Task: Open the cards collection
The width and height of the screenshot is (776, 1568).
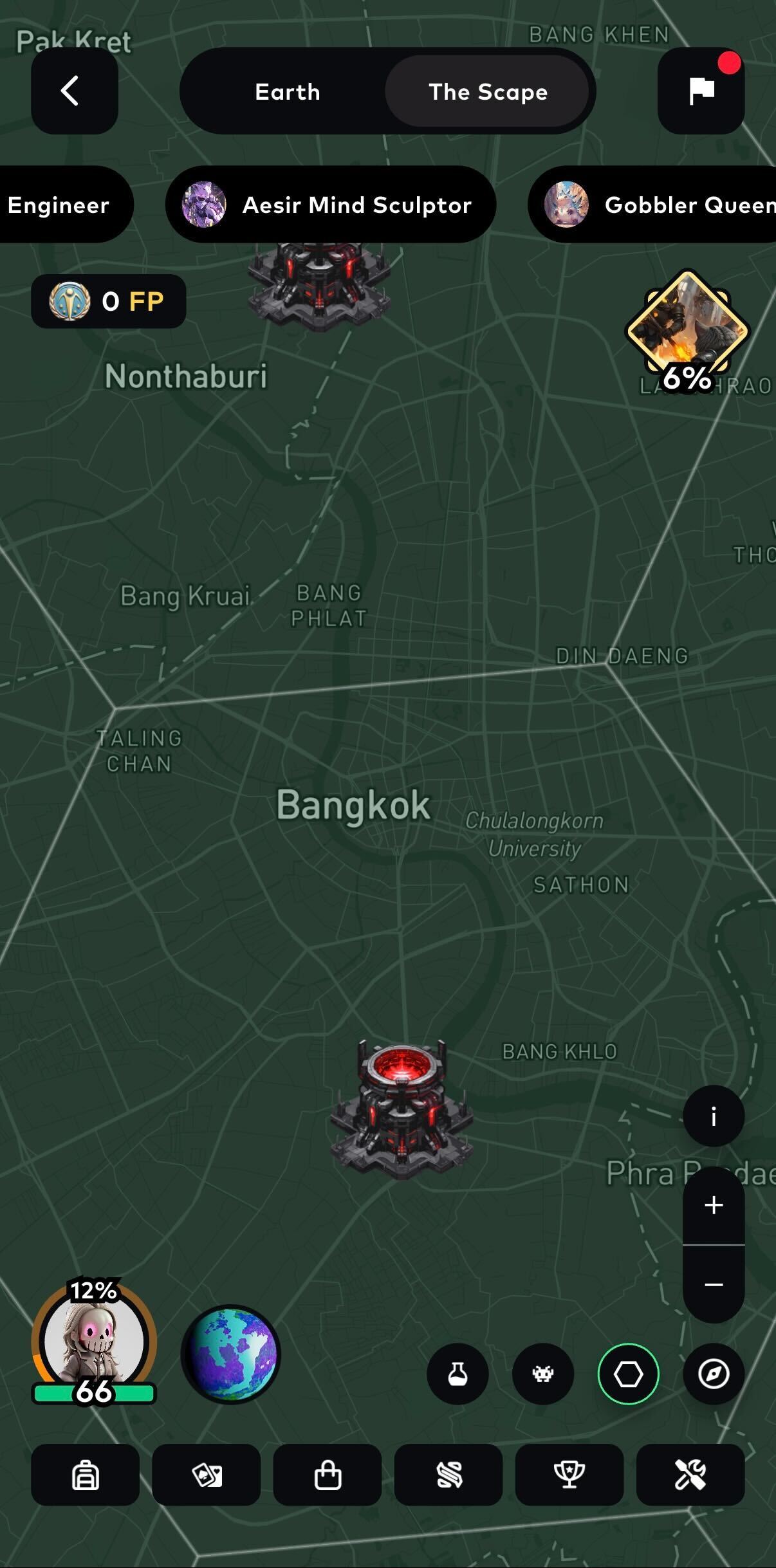Action: coord(207,1477)
